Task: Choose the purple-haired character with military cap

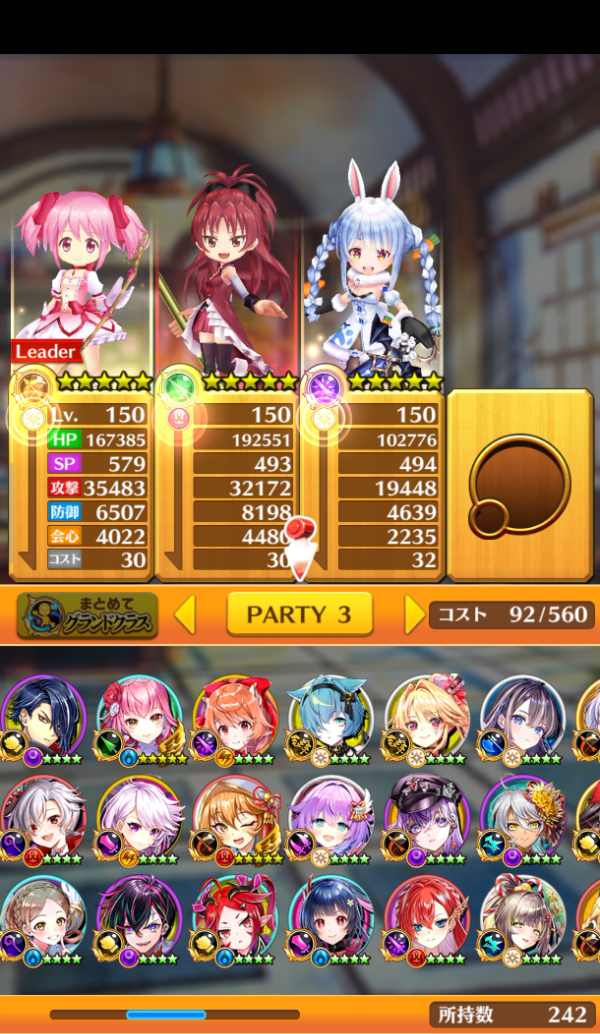Action: pos(427,820)
